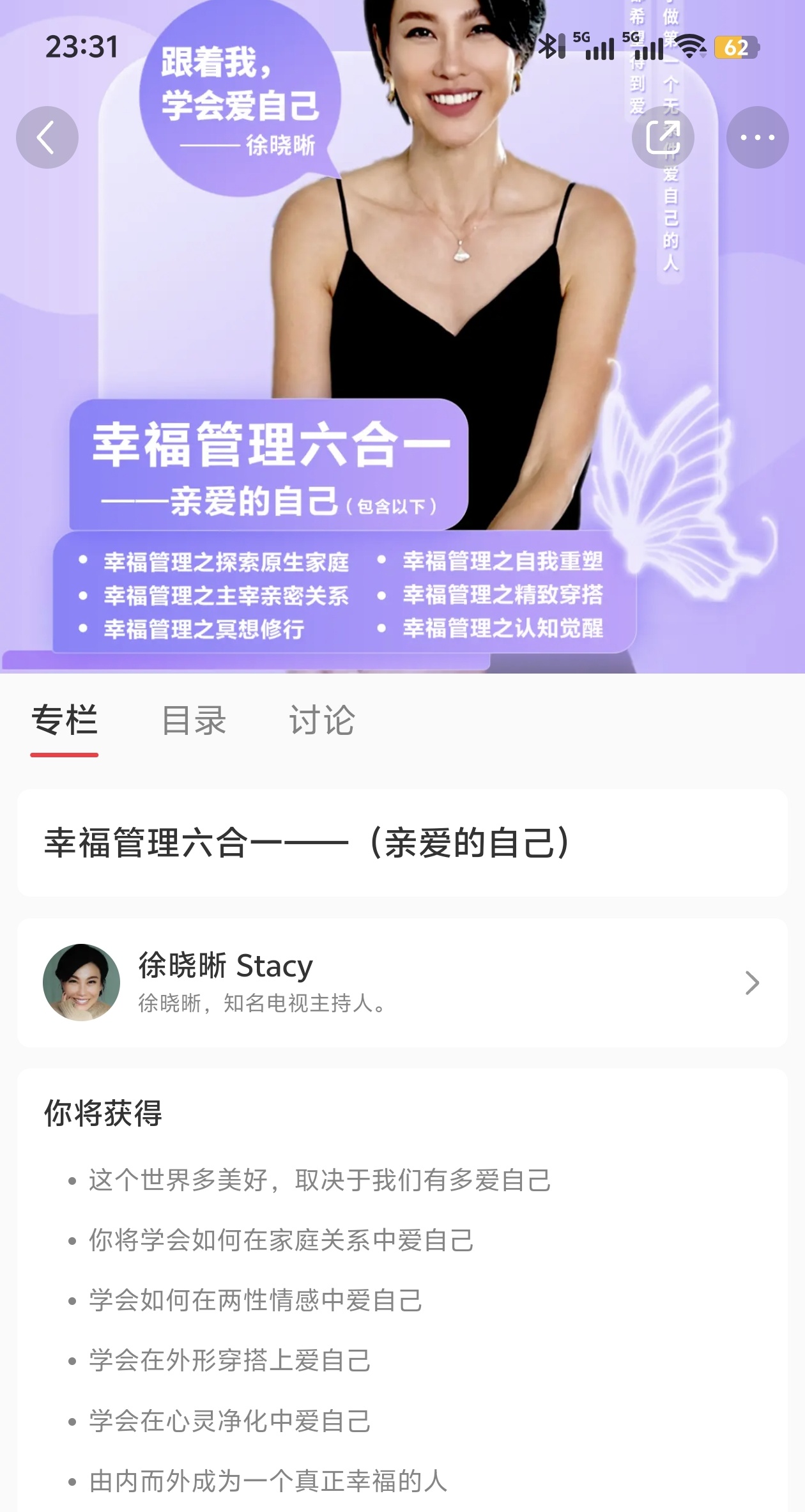Viewport: 805px width, 1512px height.
Task: Share this column via the share icon
Action: [663, 137]
